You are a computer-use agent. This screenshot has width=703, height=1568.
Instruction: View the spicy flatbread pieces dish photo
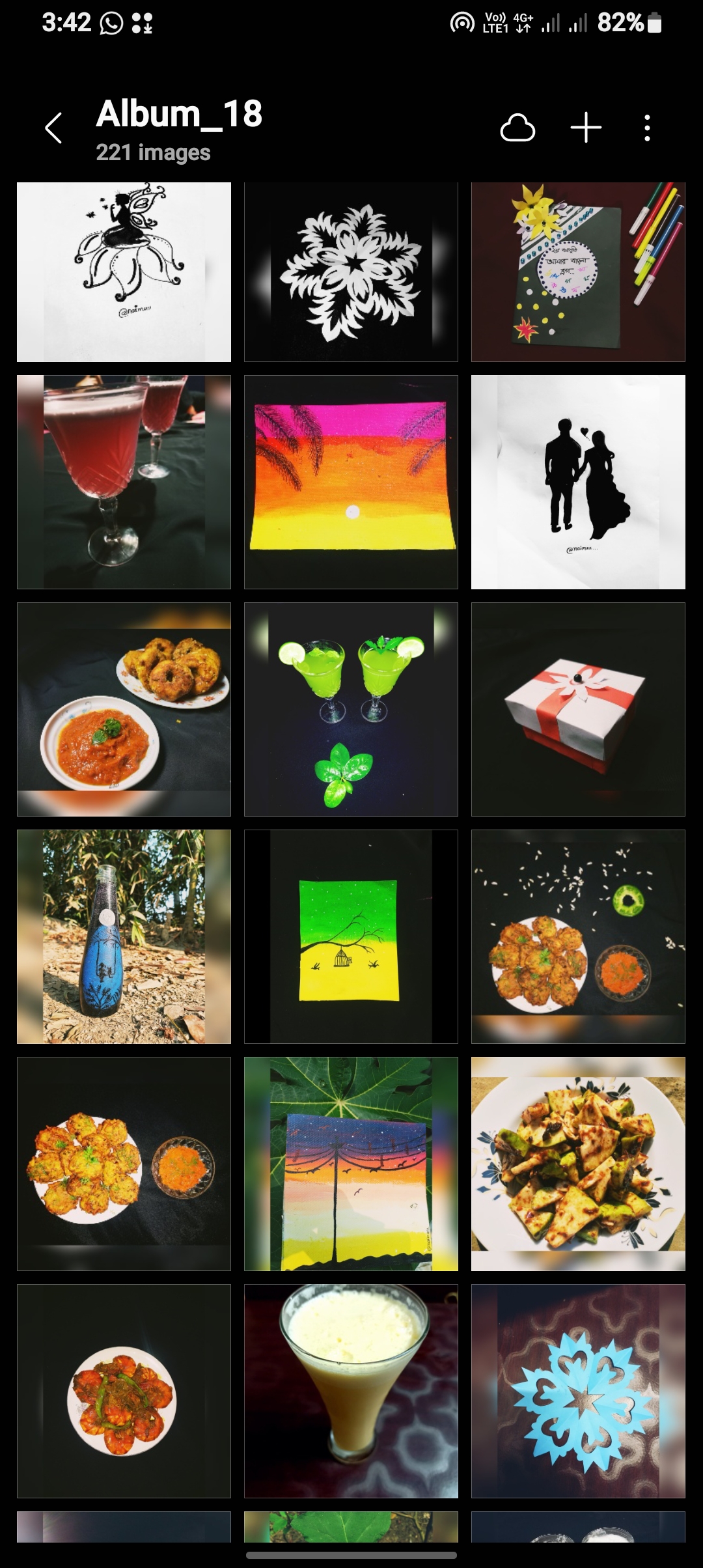(578, 1164)
